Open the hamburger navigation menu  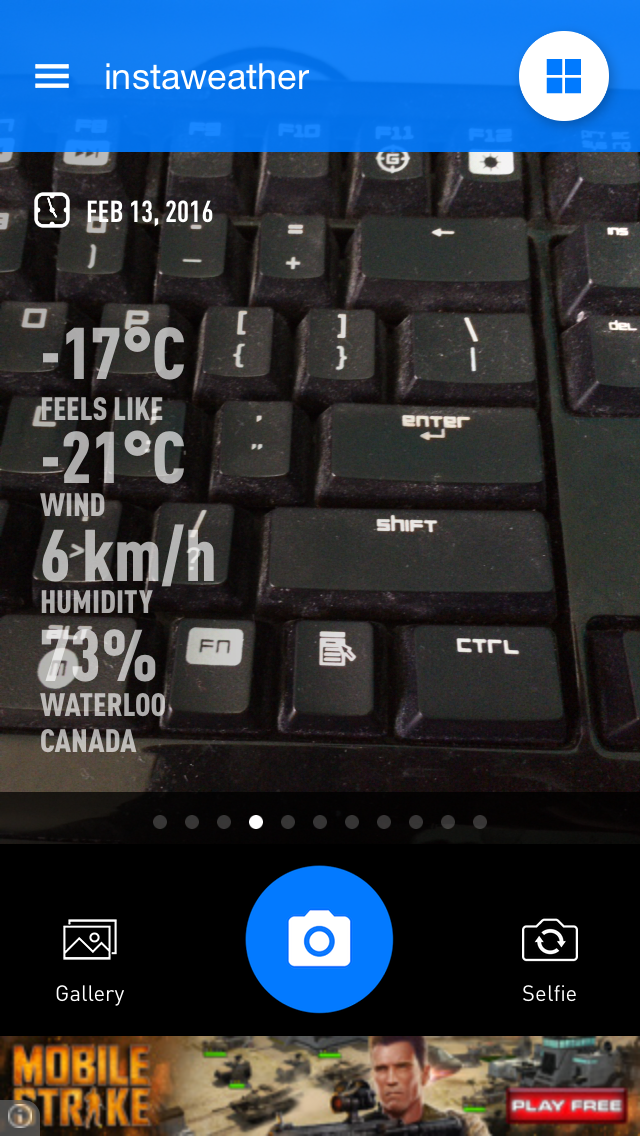click(52, 77)
